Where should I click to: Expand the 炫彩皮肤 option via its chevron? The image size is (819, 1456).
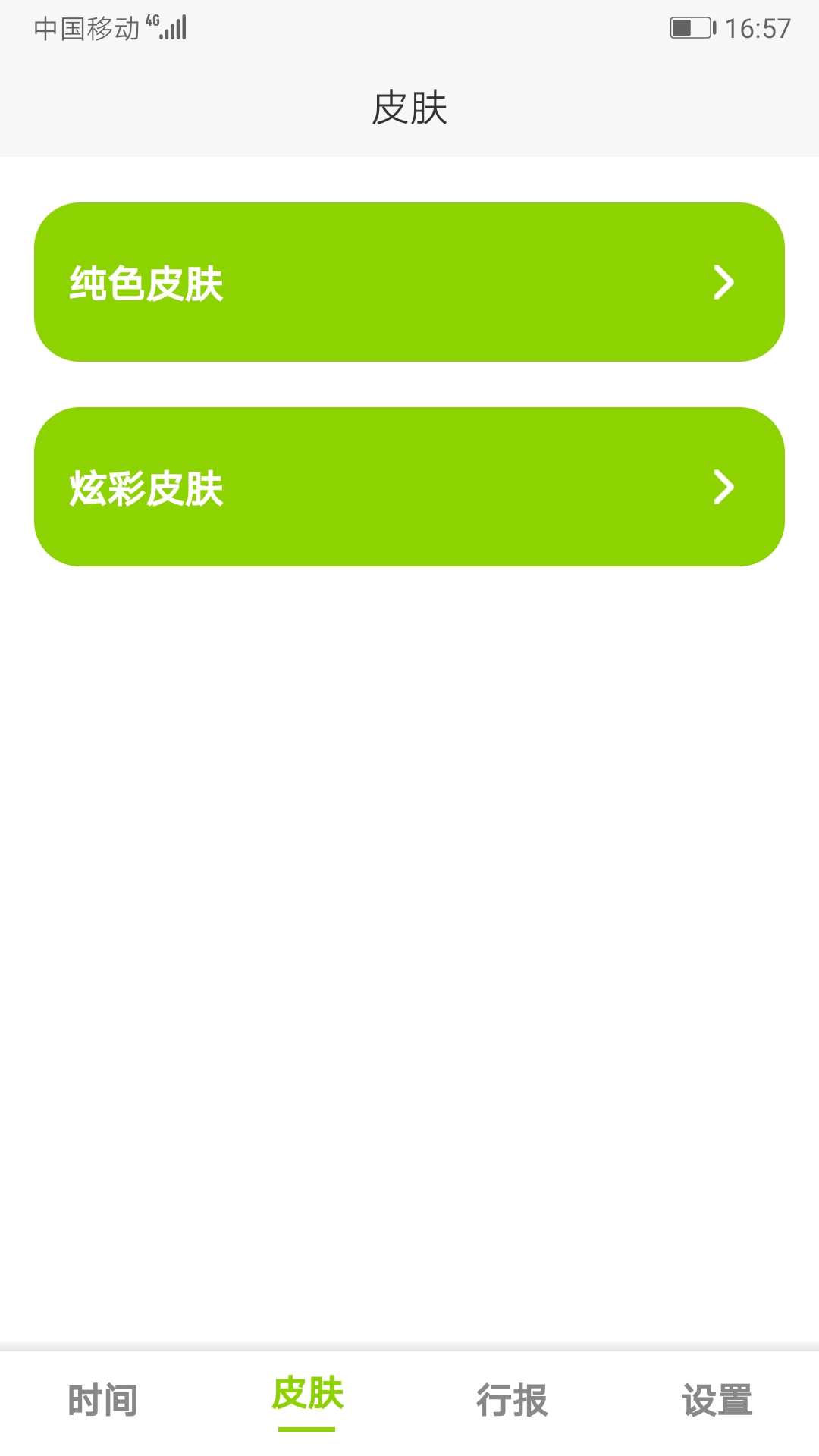pos(724,487)
